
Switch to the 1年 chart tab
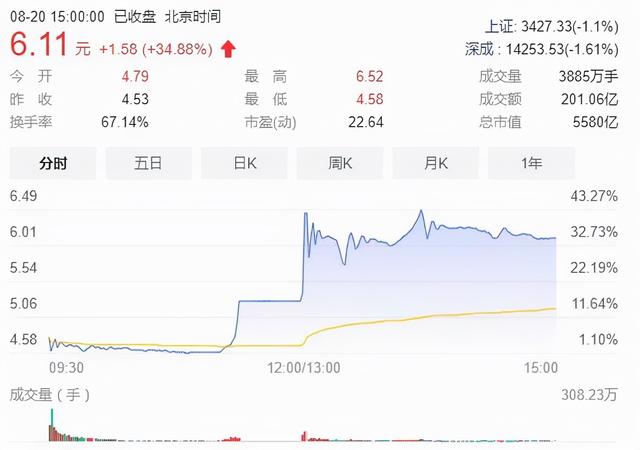(x=531, y=163)
